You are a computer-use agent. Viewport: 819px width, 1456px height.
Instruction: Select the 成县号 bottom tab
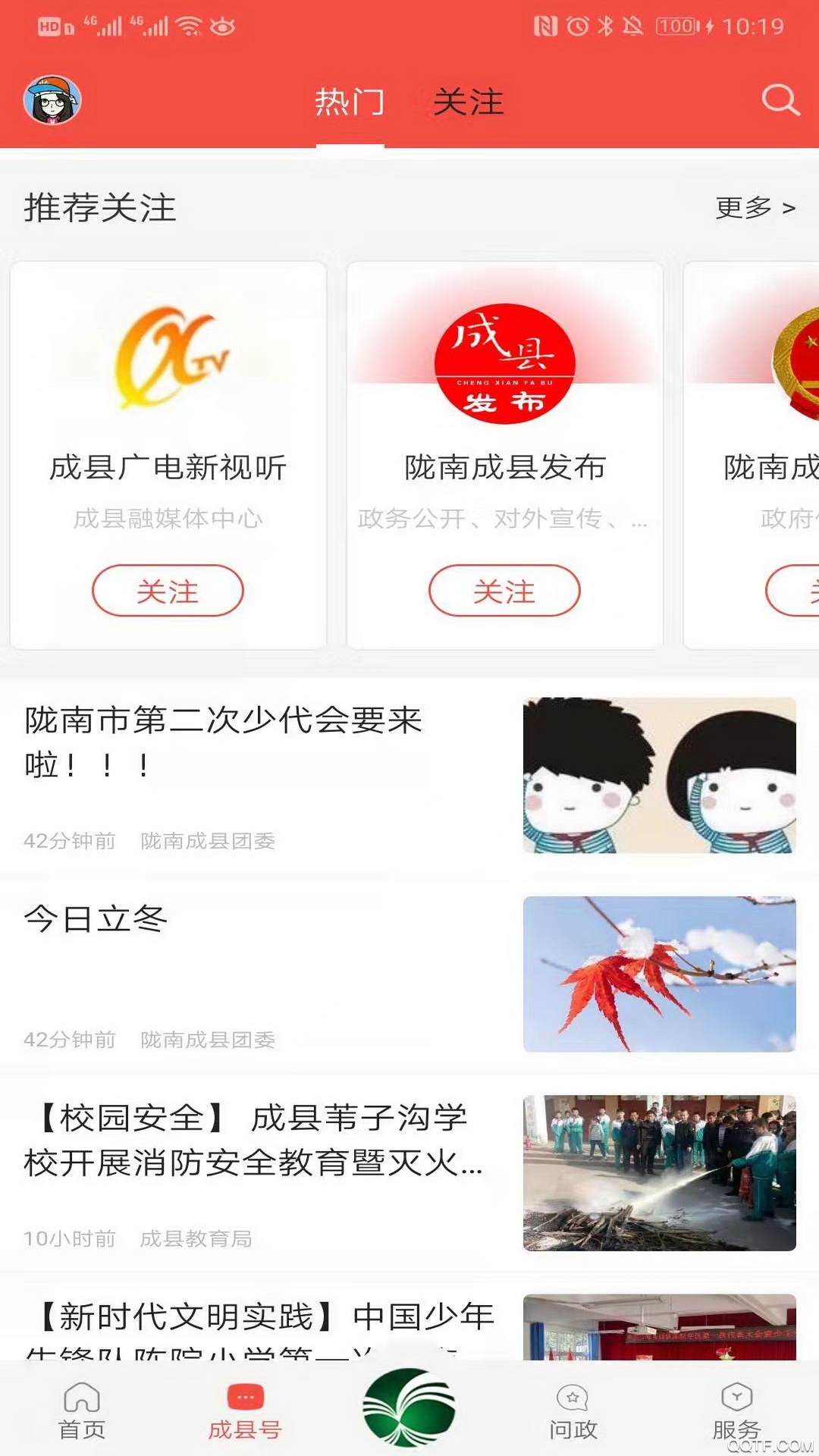click(245, 1411)
